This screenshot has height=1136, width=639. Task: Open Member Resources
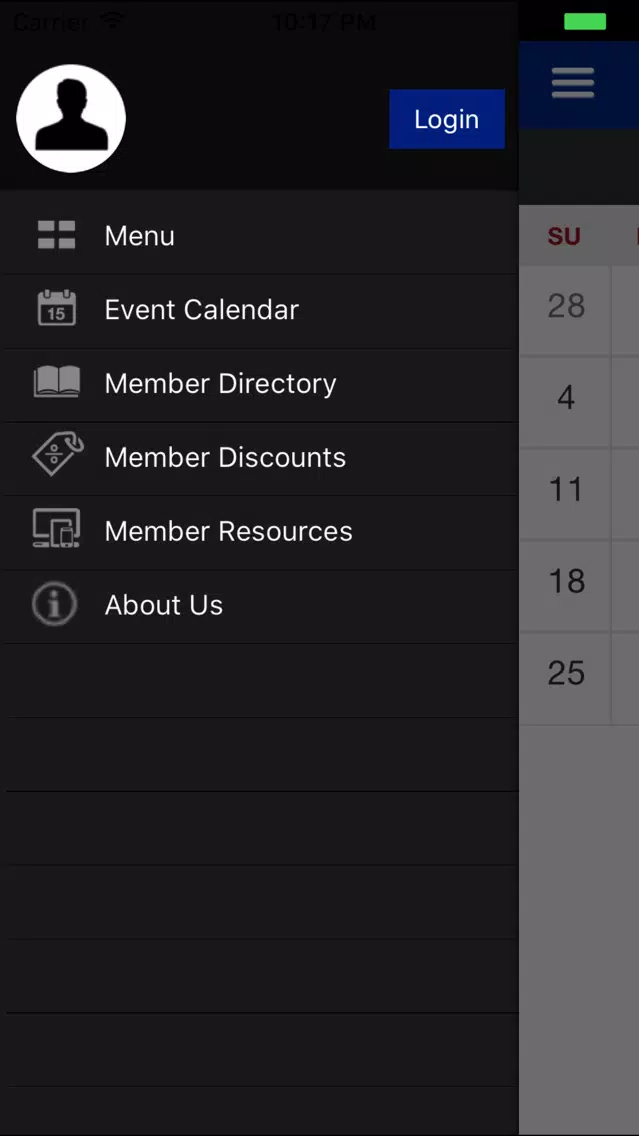259,532
